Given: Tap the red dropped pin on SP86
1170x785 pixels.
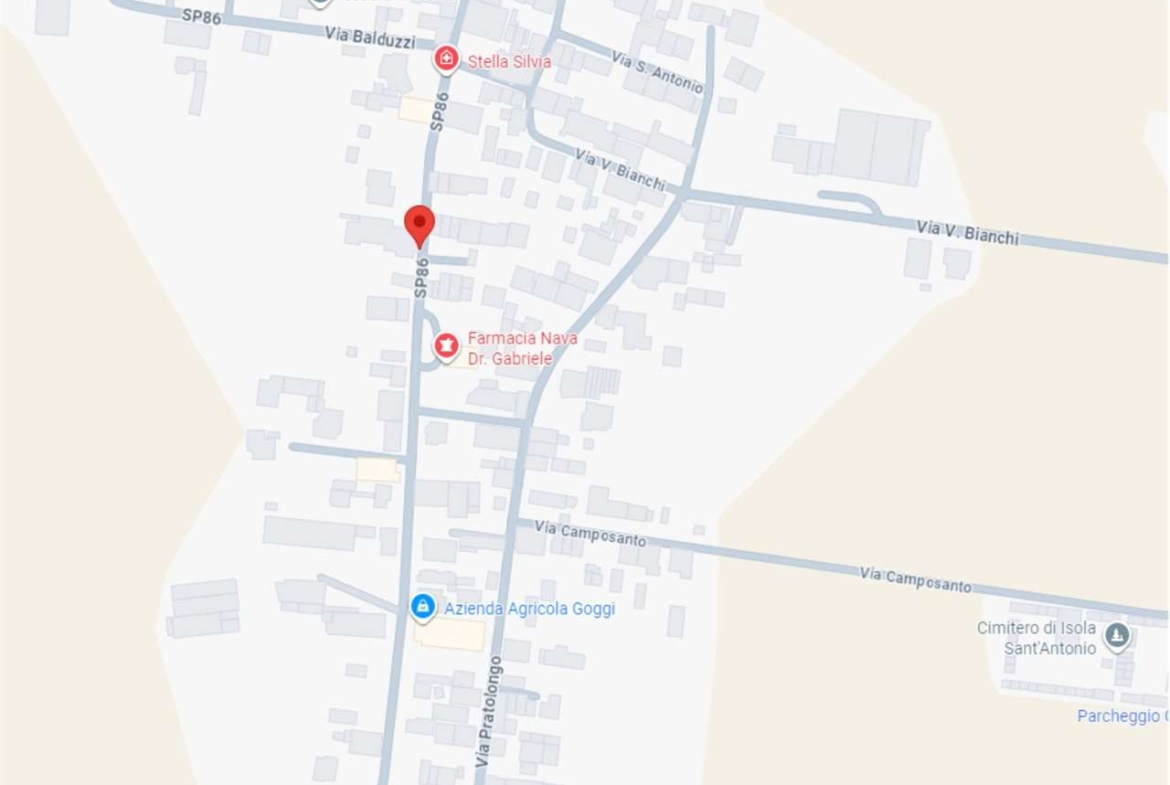Looking at the screenshot, I should [x=419, y=224].
